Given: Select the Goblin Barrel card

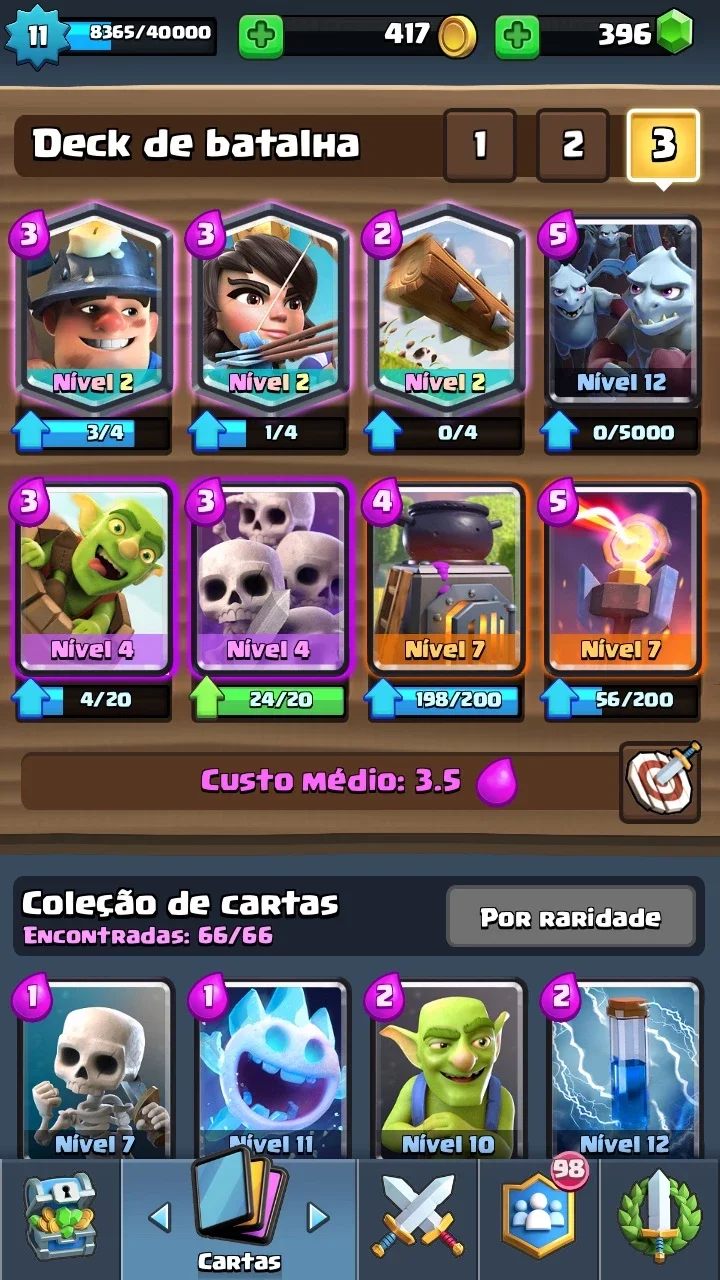Looking at the screenshot, I should [93, 579].
